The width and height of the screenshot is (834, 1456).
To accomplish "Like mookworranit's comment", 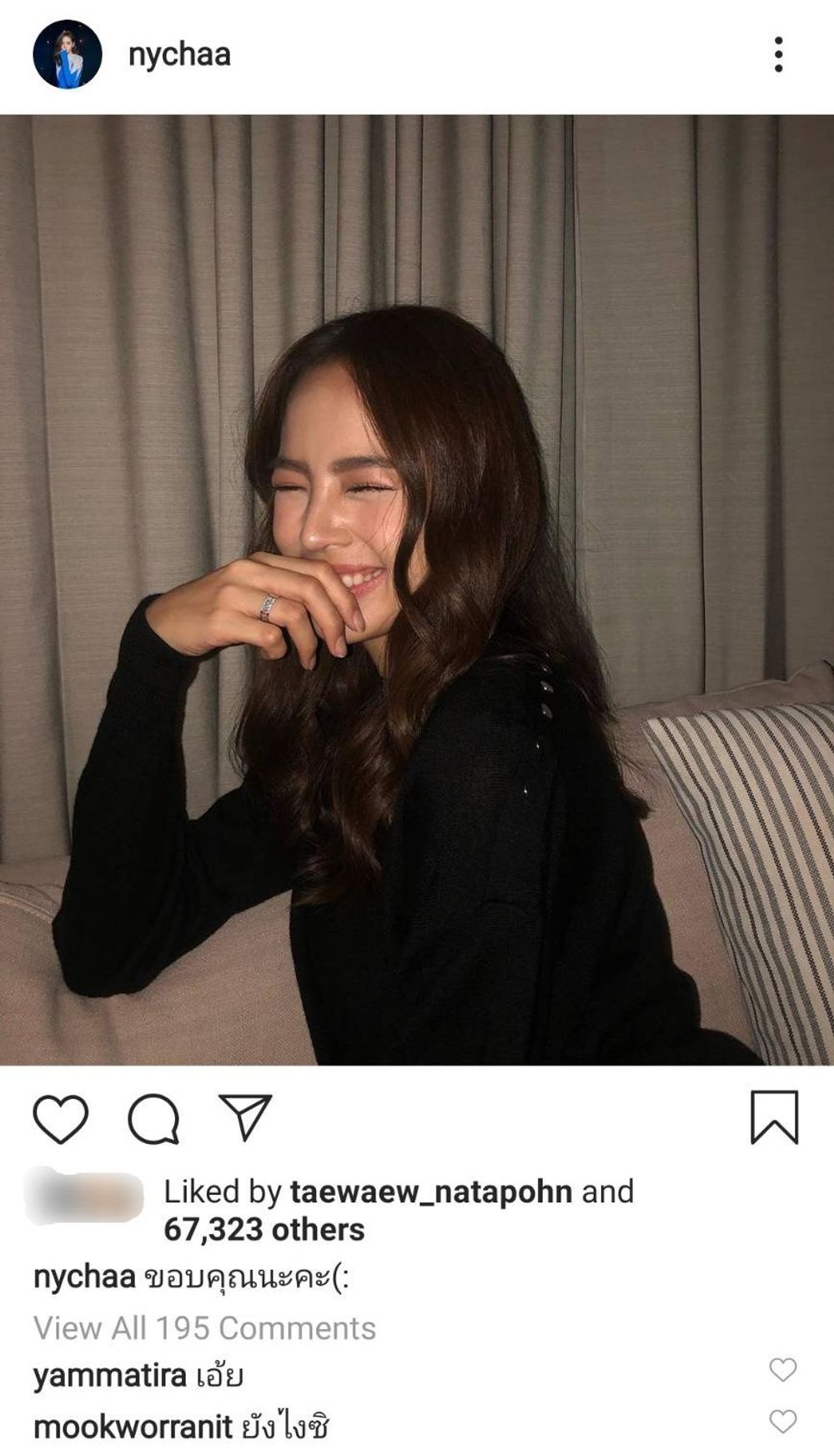I will click(x=782, y=1421).
